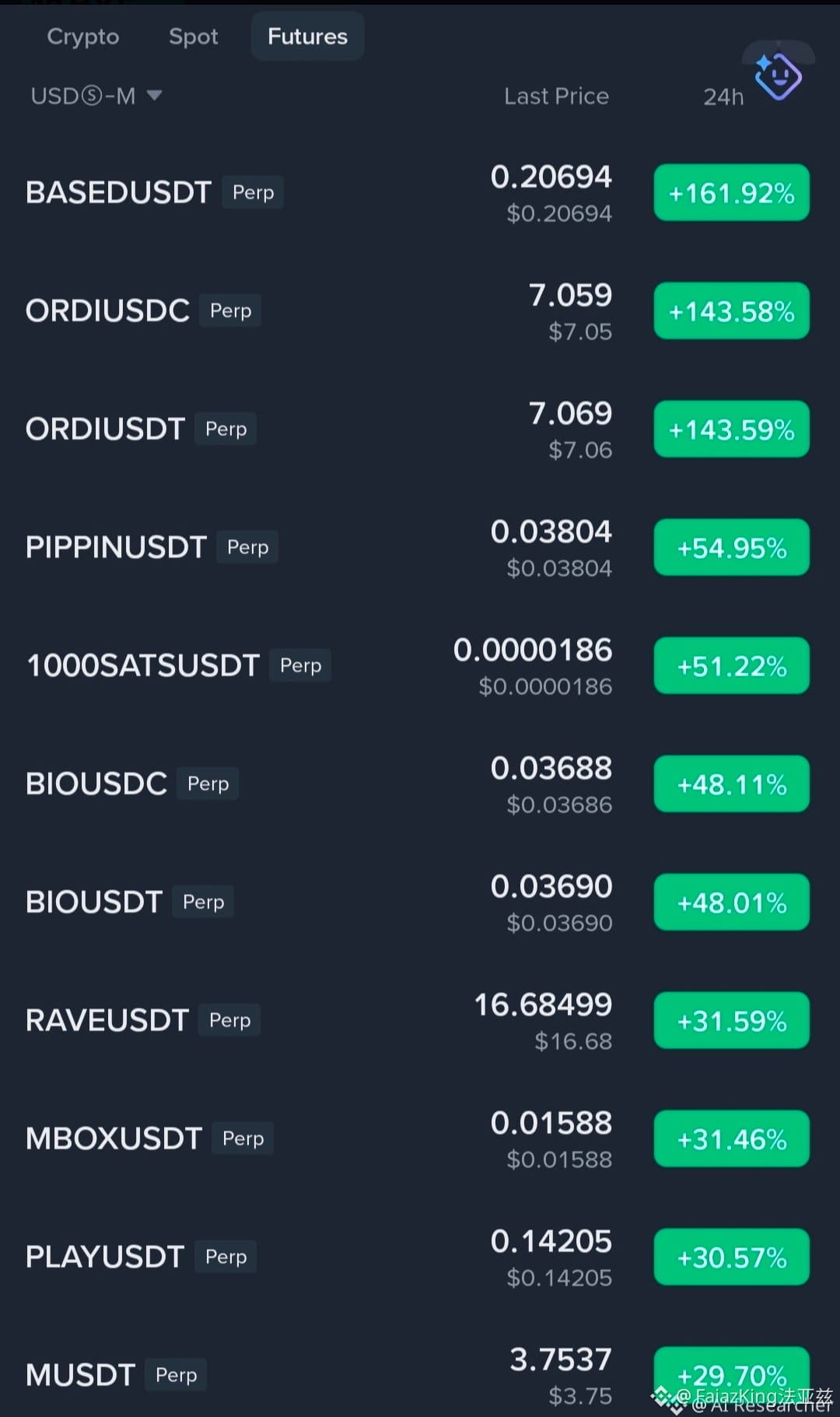Screen dimensions: 840x1417
Task: Open ORDIUSDT perpetual contract
Action: coord(420,430)
